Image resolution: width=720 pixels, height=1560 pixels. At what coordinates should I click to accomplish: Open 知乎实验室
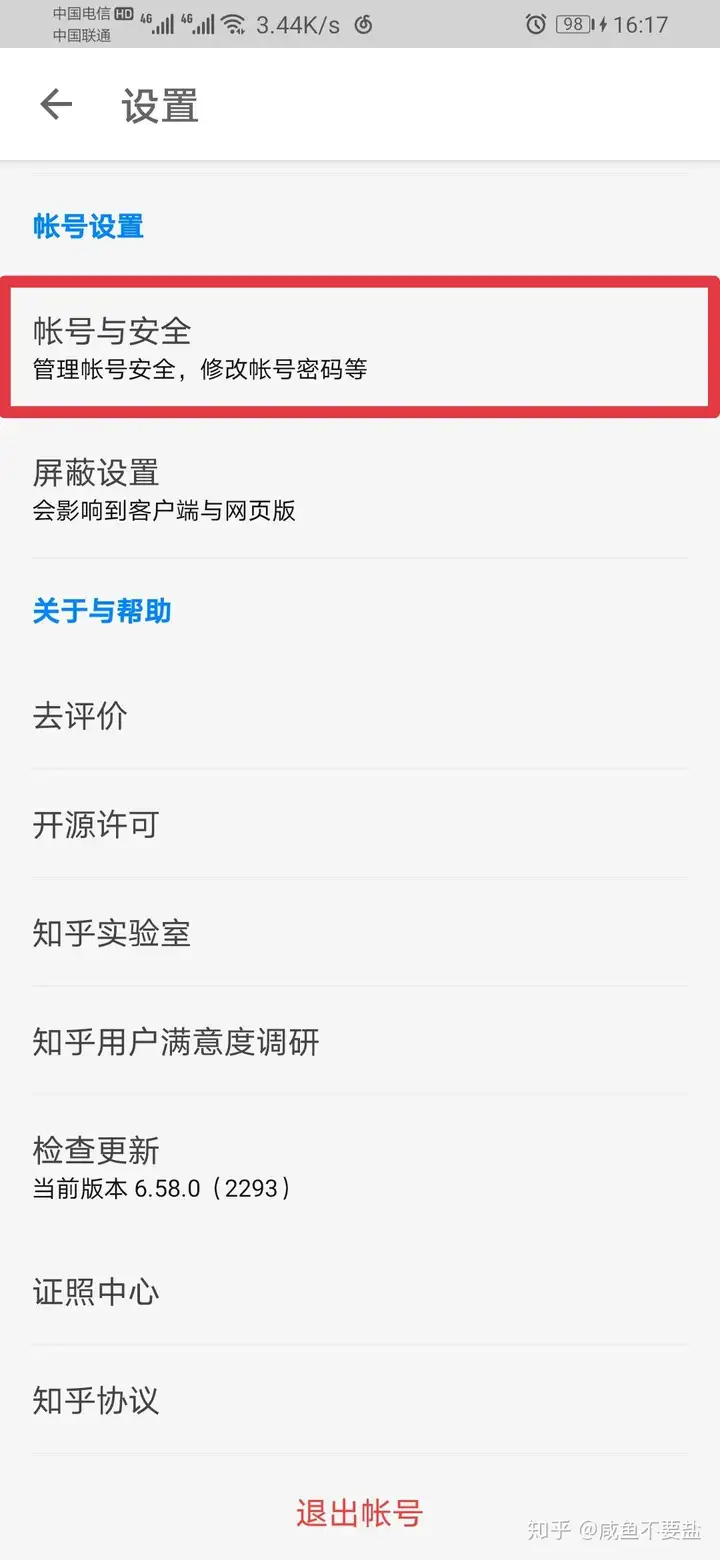point(360,934)
